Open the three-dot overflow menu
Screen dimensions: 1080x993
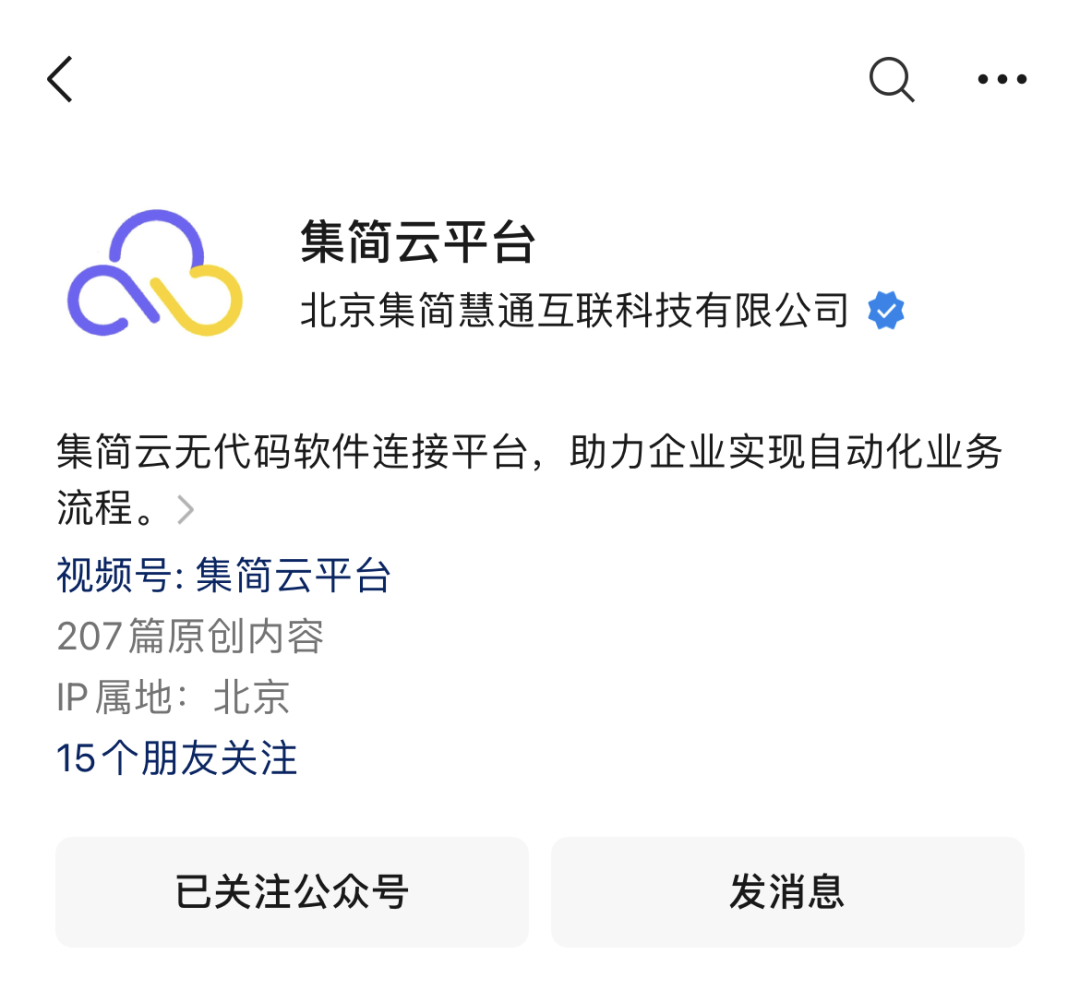click(1002, 79)
